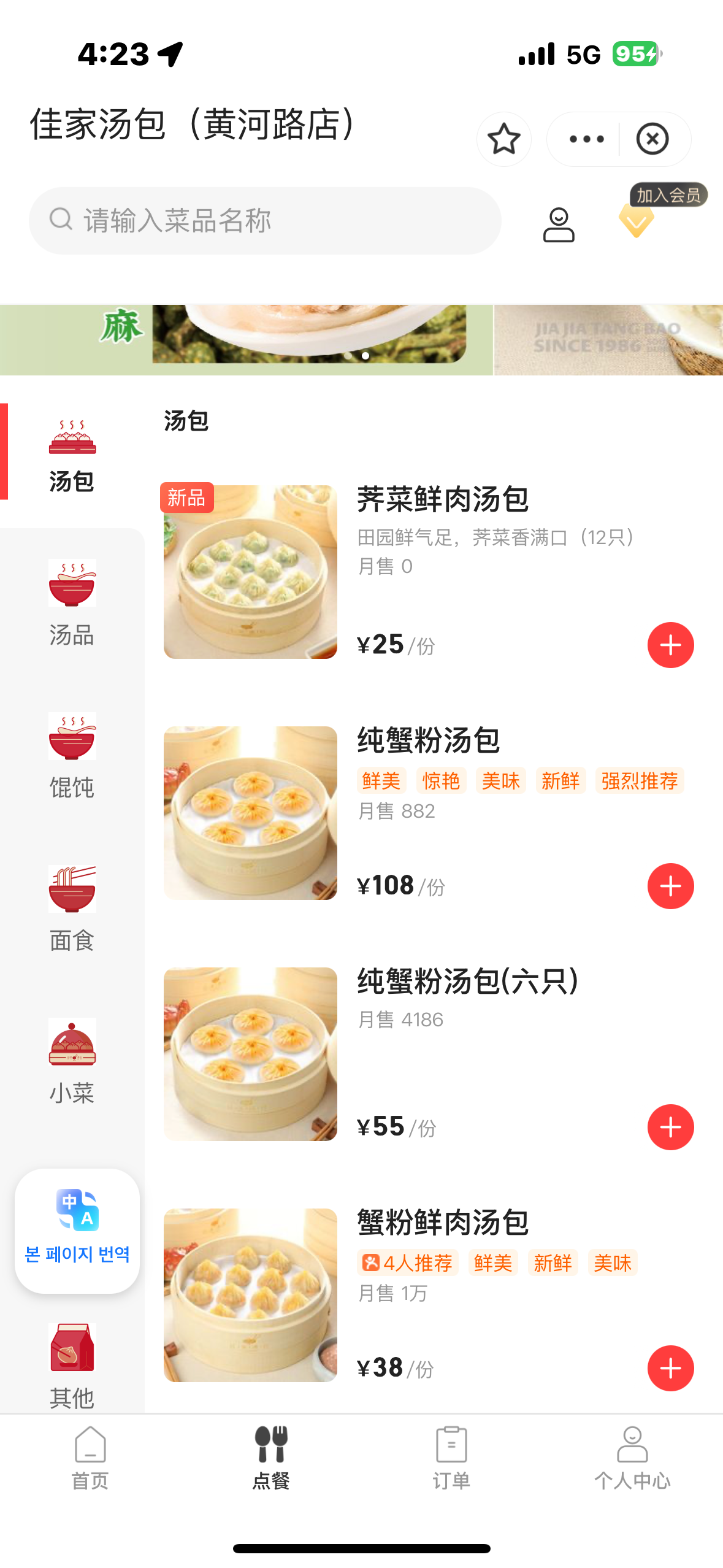Open the user profile icon
723x1568 pixels.
pos(558,225)
